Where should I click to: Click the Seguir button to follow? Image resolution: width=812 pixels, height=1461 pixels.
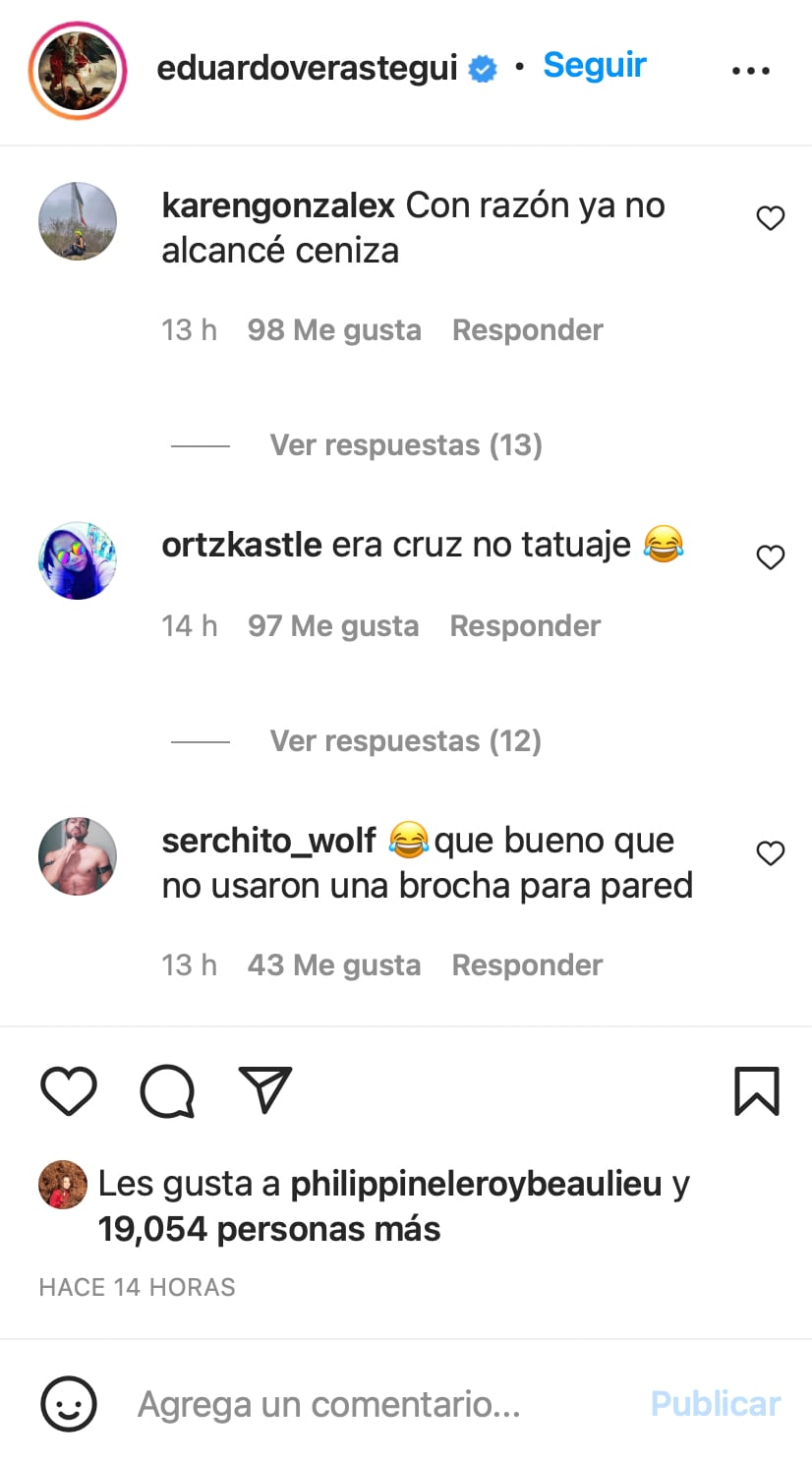pyautogui.click(x=594, y=64)
